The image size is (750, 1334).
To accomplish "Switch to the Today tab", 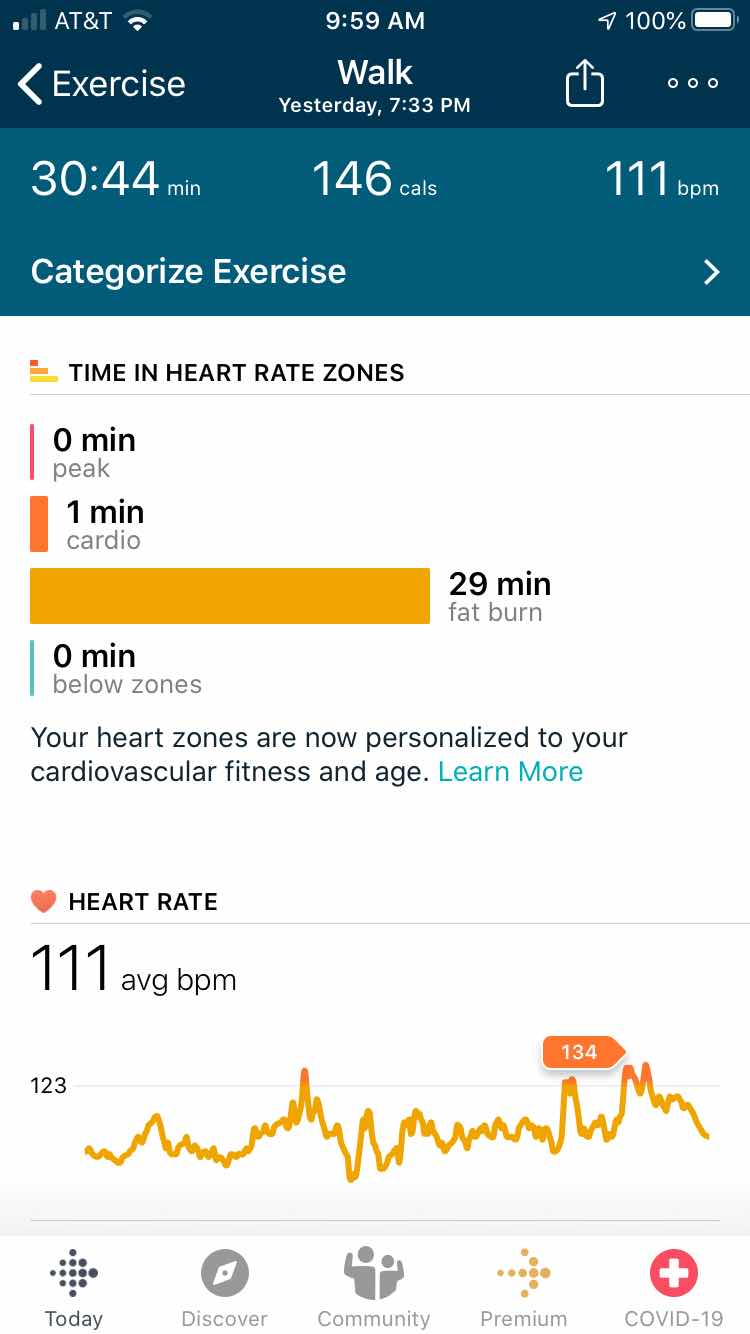I will (74, 1288).
